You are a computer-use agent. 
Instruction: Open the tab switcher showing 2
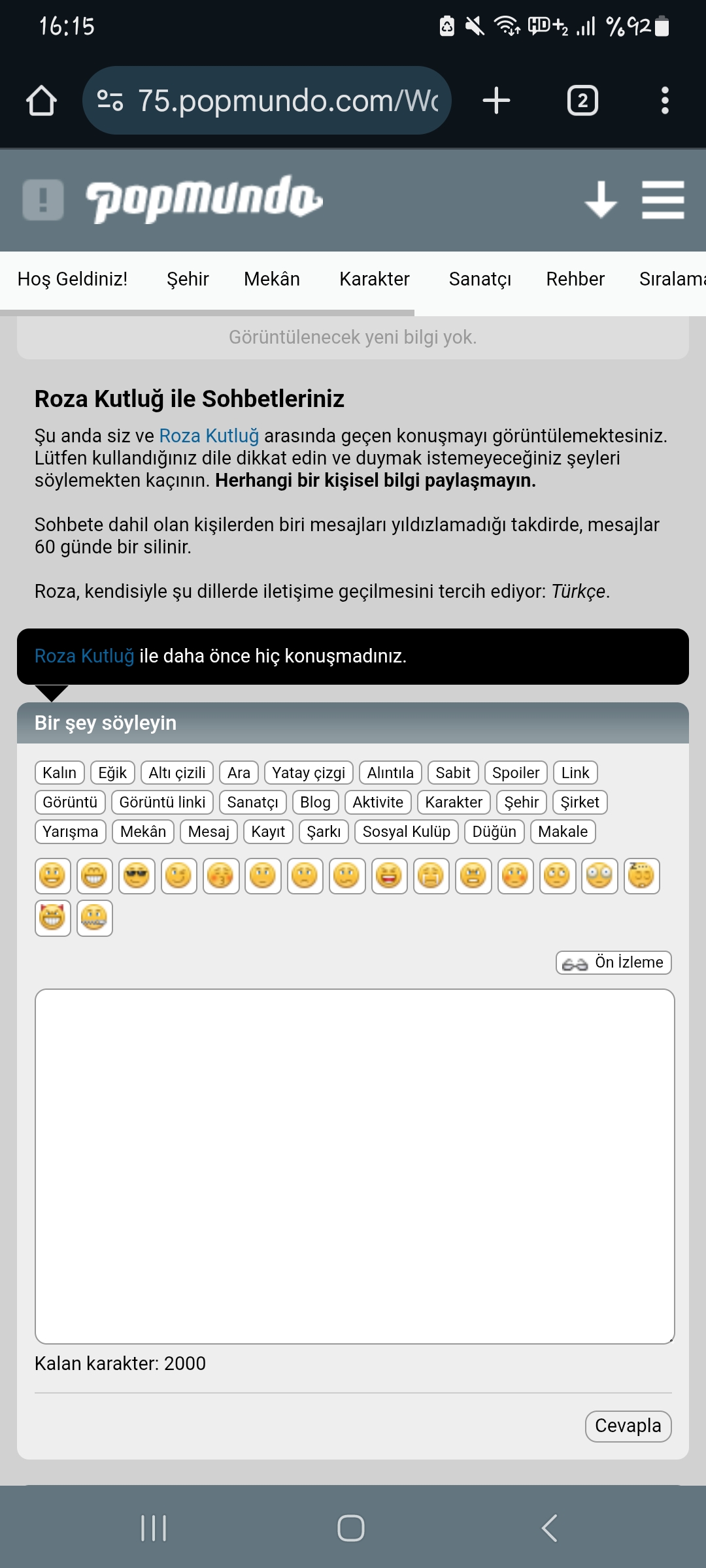tap(582, 101)
